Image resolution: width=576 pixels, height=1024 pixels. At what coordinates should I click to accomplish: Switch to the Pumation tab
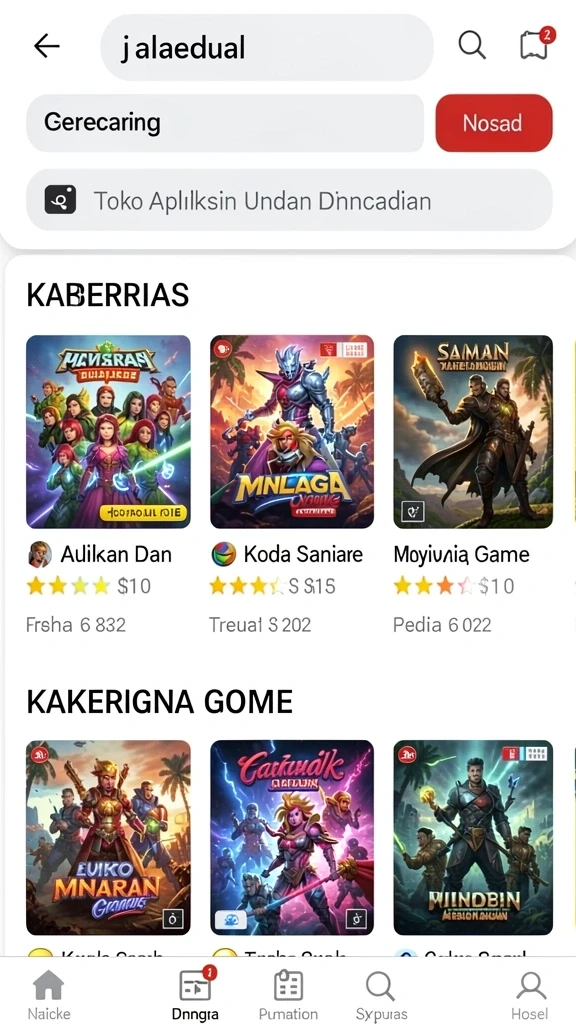pos(288,993)
